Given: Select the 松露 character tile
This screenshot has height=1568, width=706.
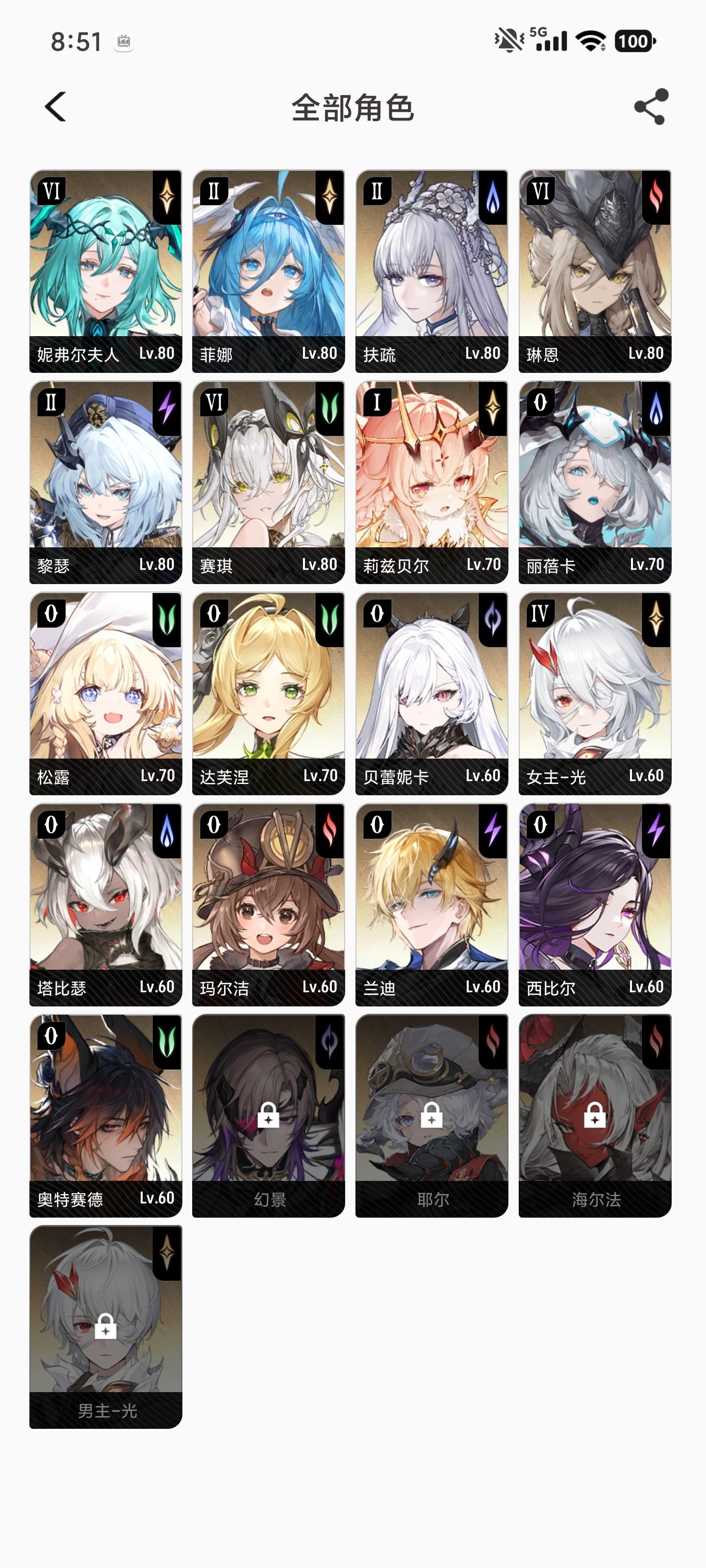Looking at the screenshot, I should (x=105, y=693).
